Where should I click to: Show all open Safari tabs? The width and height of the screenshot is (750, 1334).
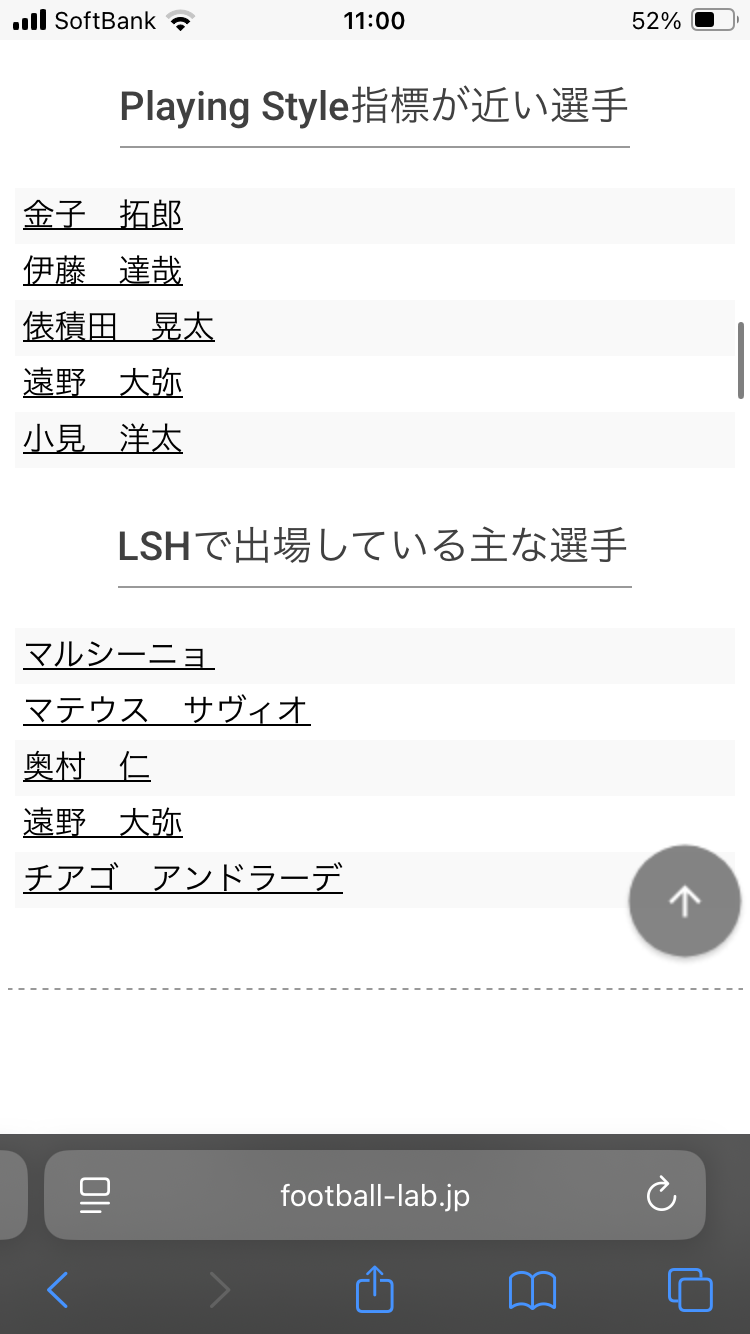[690, 1290]
